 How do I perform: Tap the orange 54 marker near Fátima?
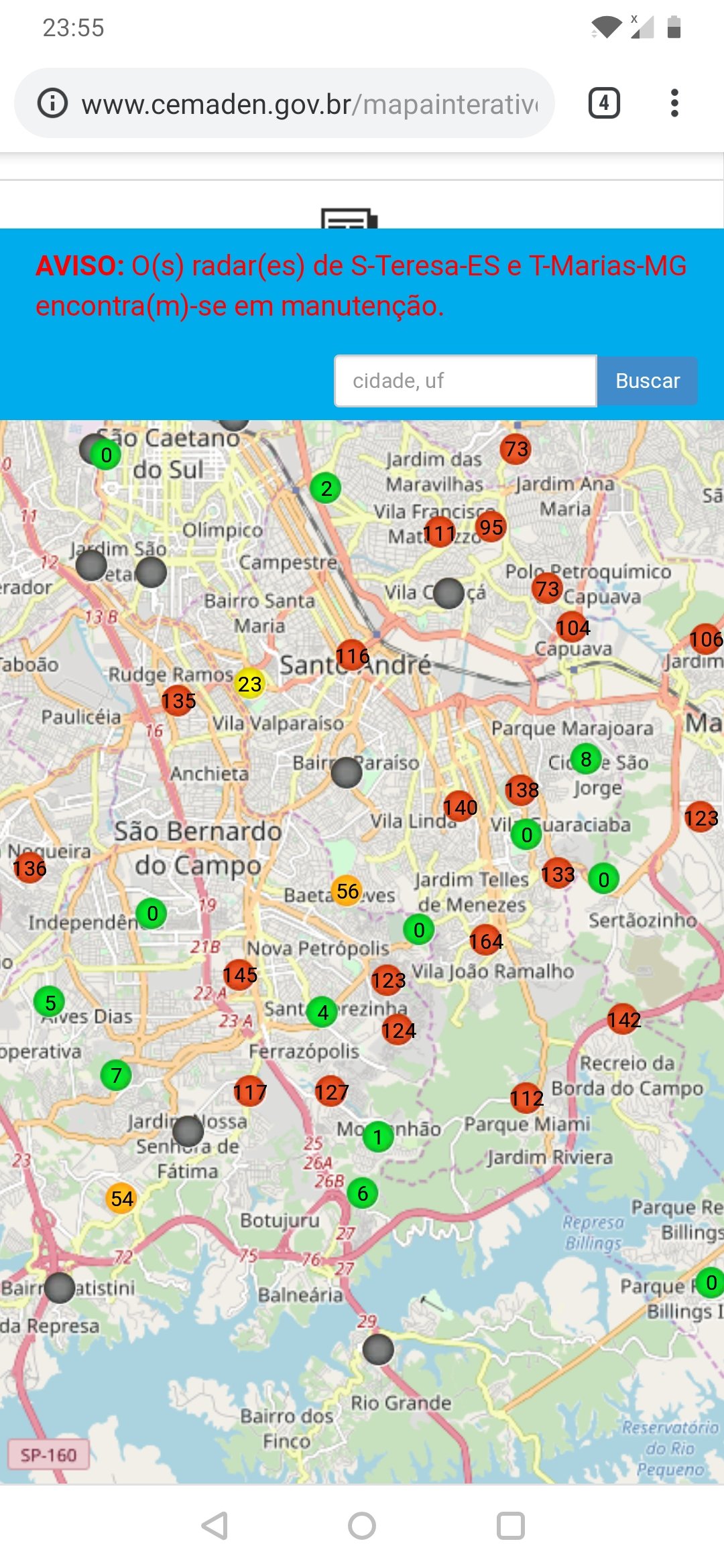122,1198
